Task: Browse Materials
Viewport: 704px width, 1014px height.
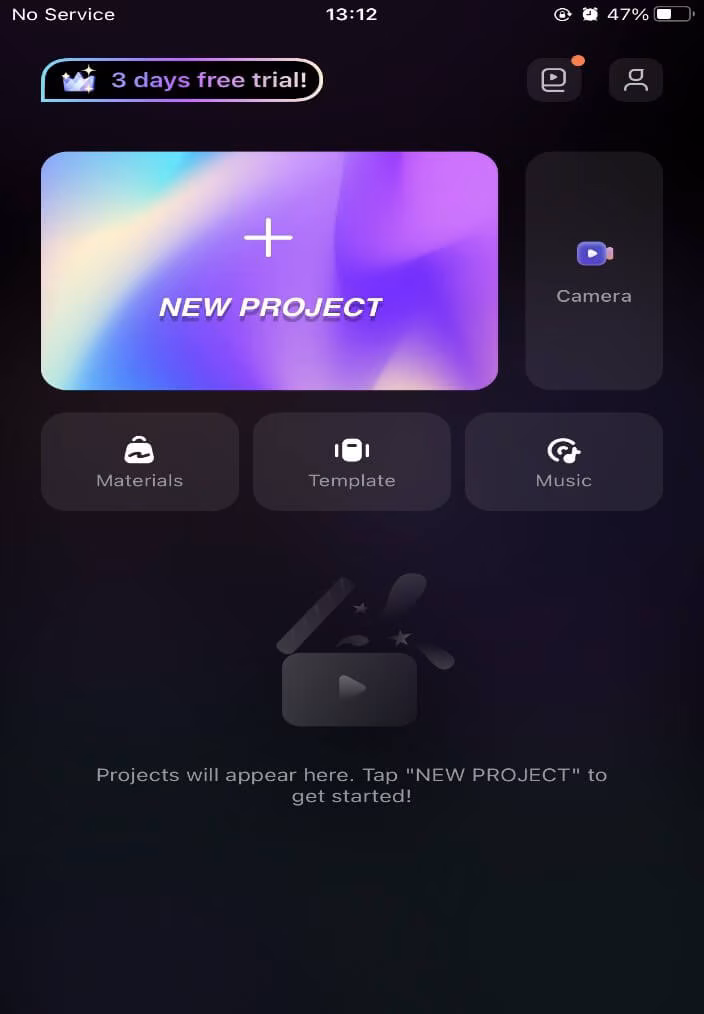Action: pos(140,462)
